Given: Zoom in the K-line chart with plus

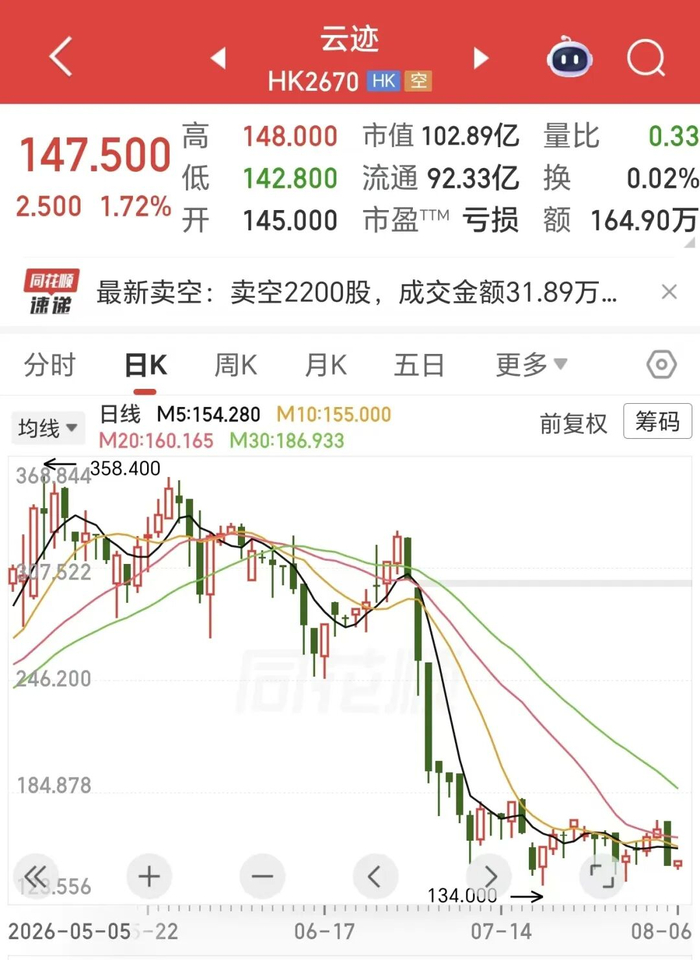Looking at the screenshot, I should click(x=149, y=876).
